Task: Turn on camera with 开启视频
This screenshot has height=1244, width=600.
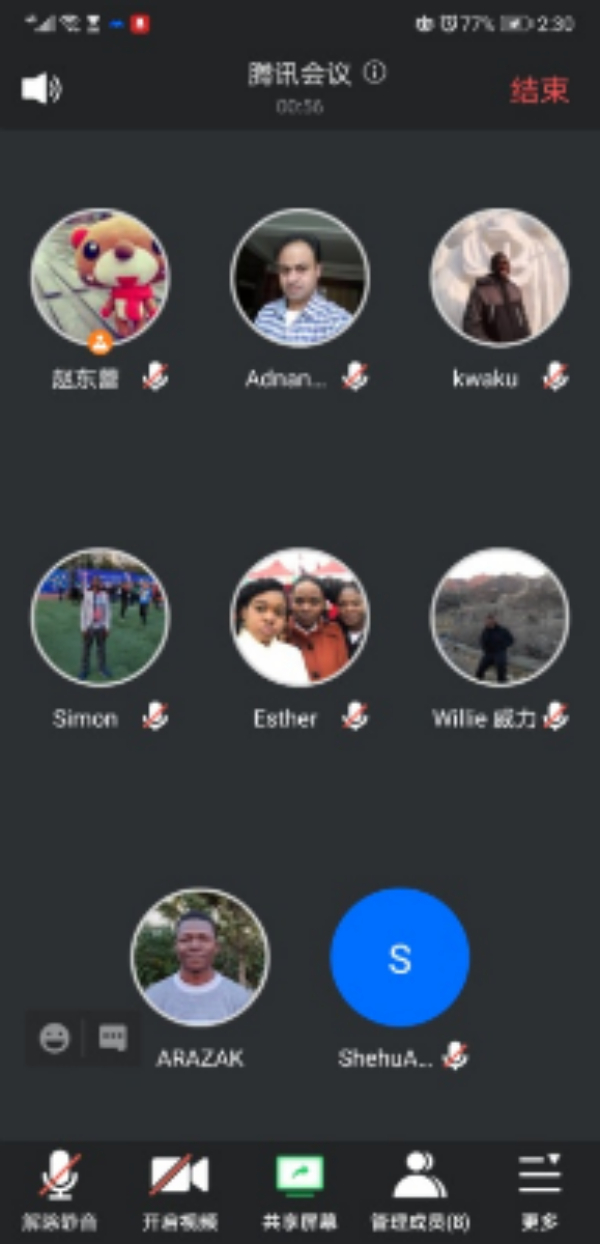Action: pyautogui.click(x=180, y=1190)
